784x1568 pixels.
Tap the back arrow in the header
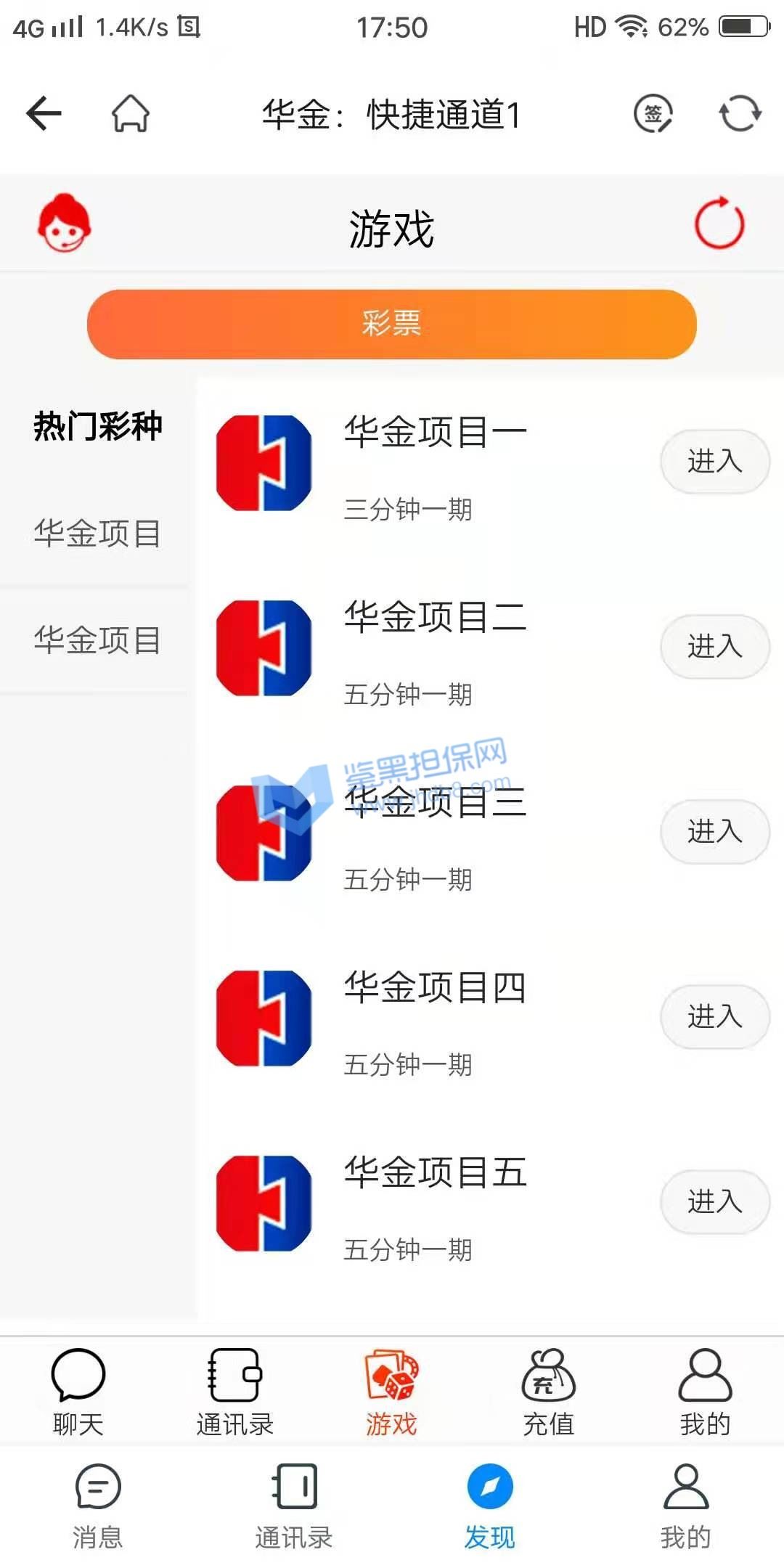pos(44,114)
